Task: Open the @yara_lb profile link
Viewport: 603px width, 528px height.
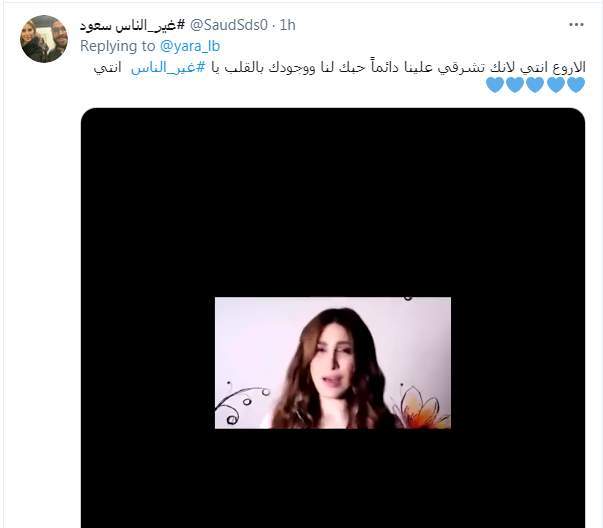Action: [188, 45]
